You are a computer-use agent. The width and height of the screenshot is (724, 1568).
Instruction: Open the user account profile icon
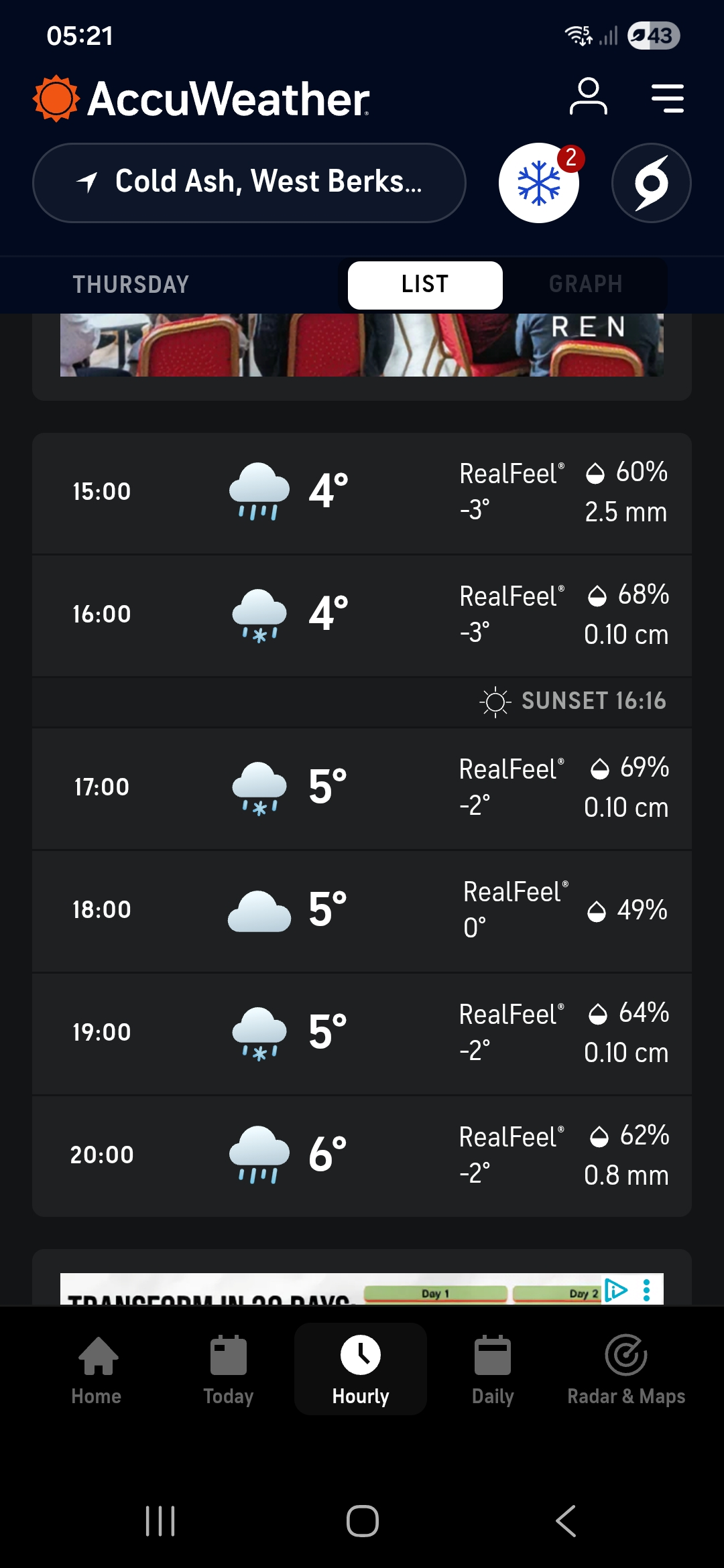pyautogui.click(x=588, y=97)
